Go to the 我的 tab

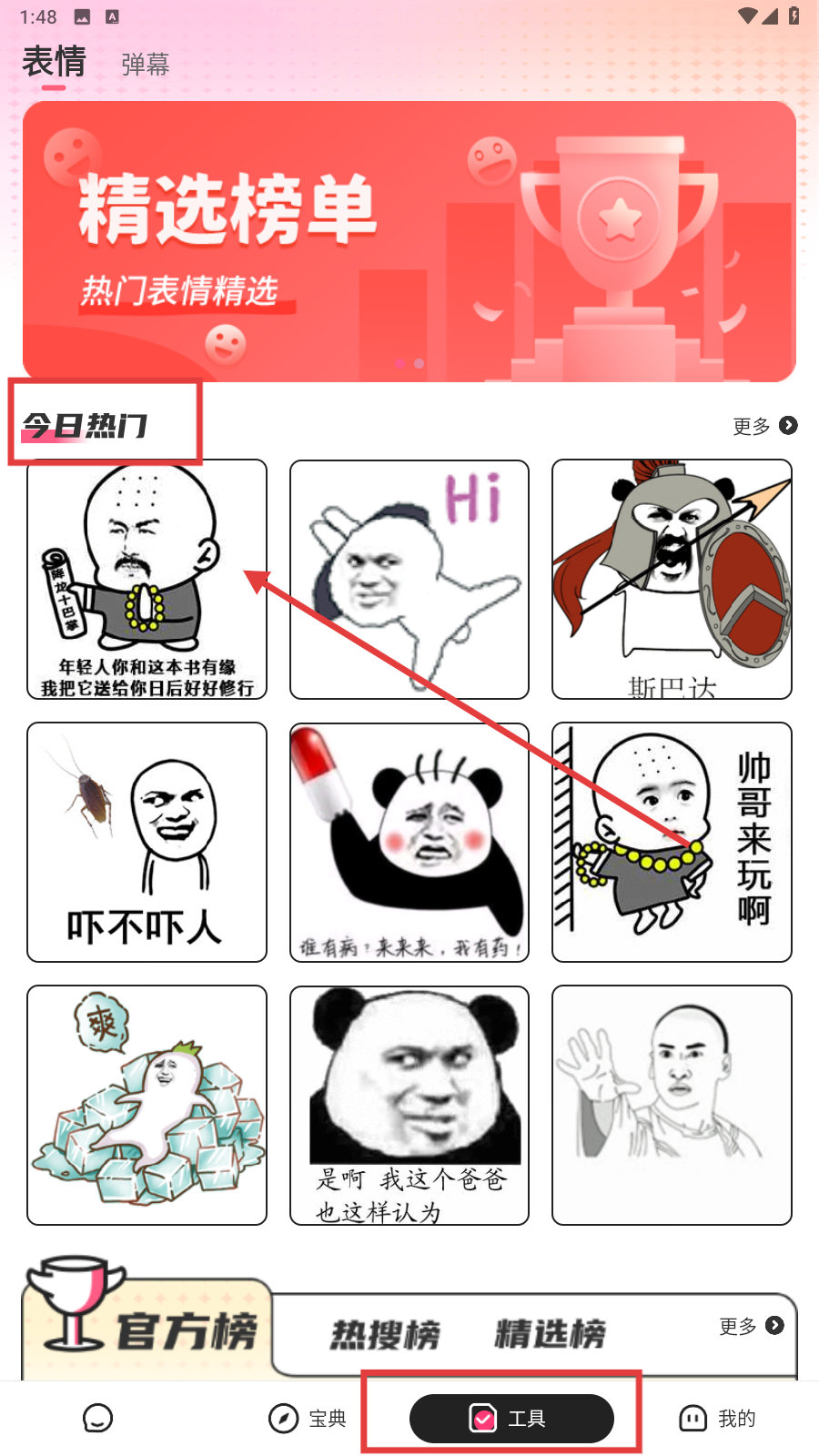point(717,1418)
